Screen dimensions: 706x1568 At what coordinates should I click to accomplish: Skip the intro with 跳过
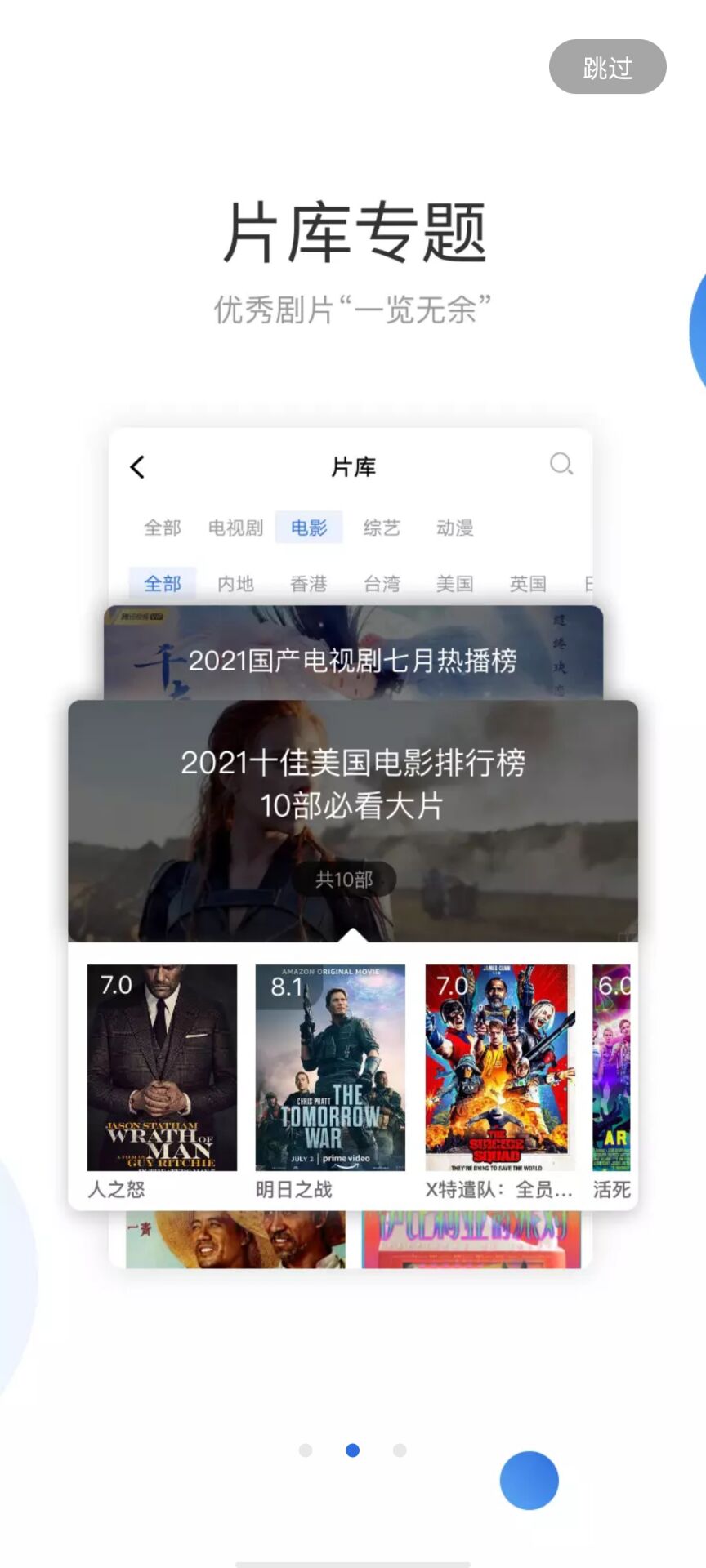pyautogui.click(x=607, y=67)
